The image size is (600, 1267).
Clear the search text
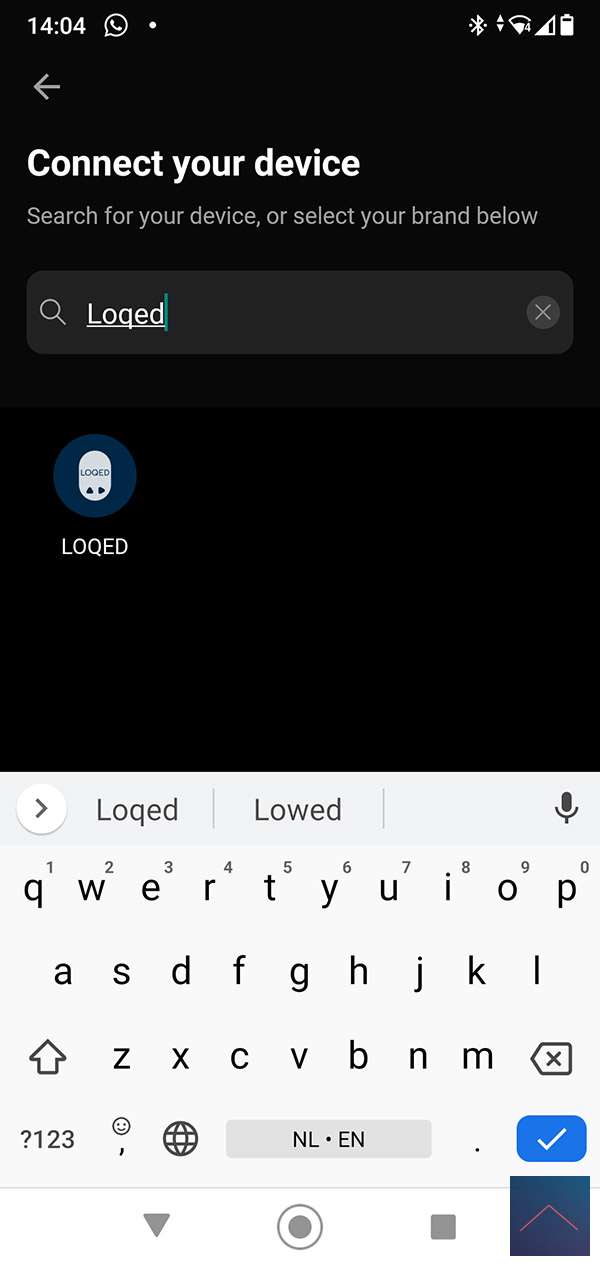click(x=543, y=313)
